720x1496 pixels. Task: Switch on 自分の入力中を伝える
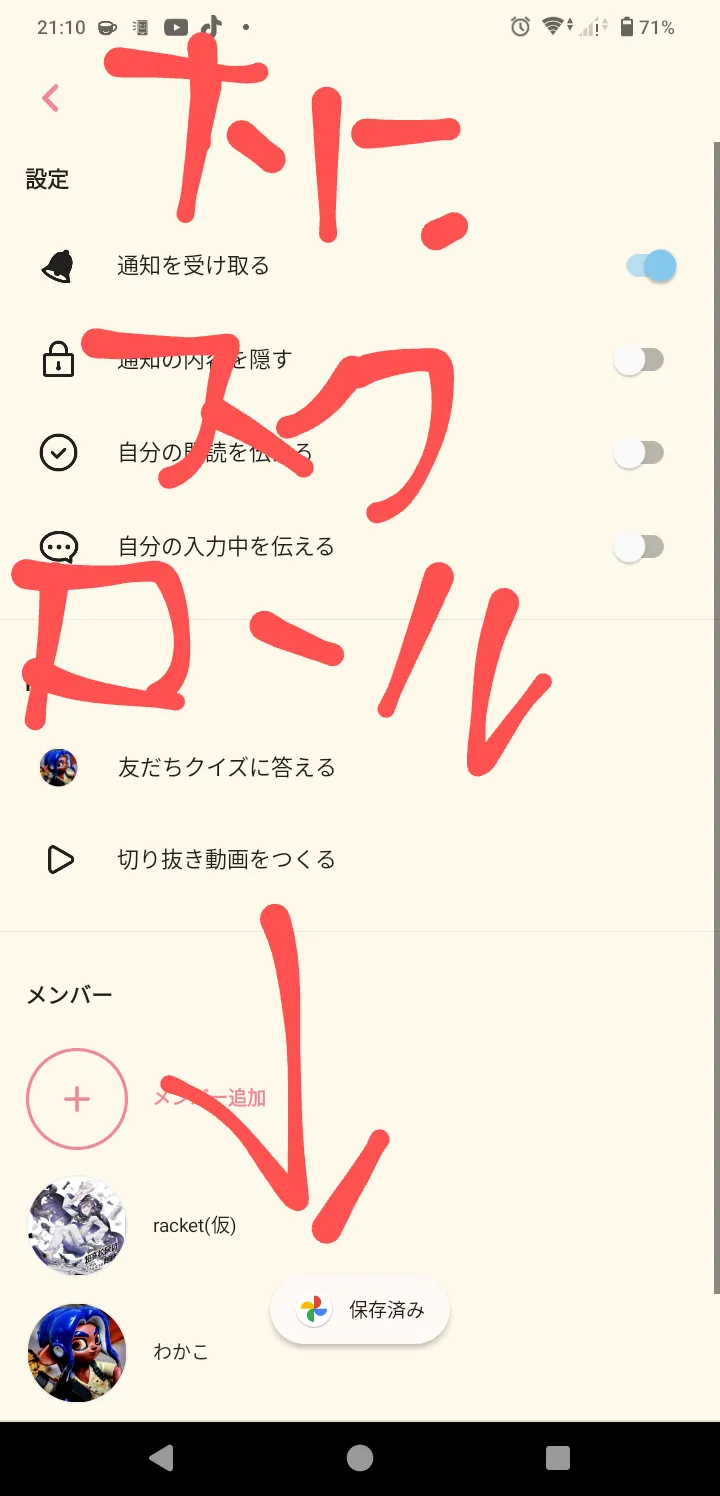(638, 547)
